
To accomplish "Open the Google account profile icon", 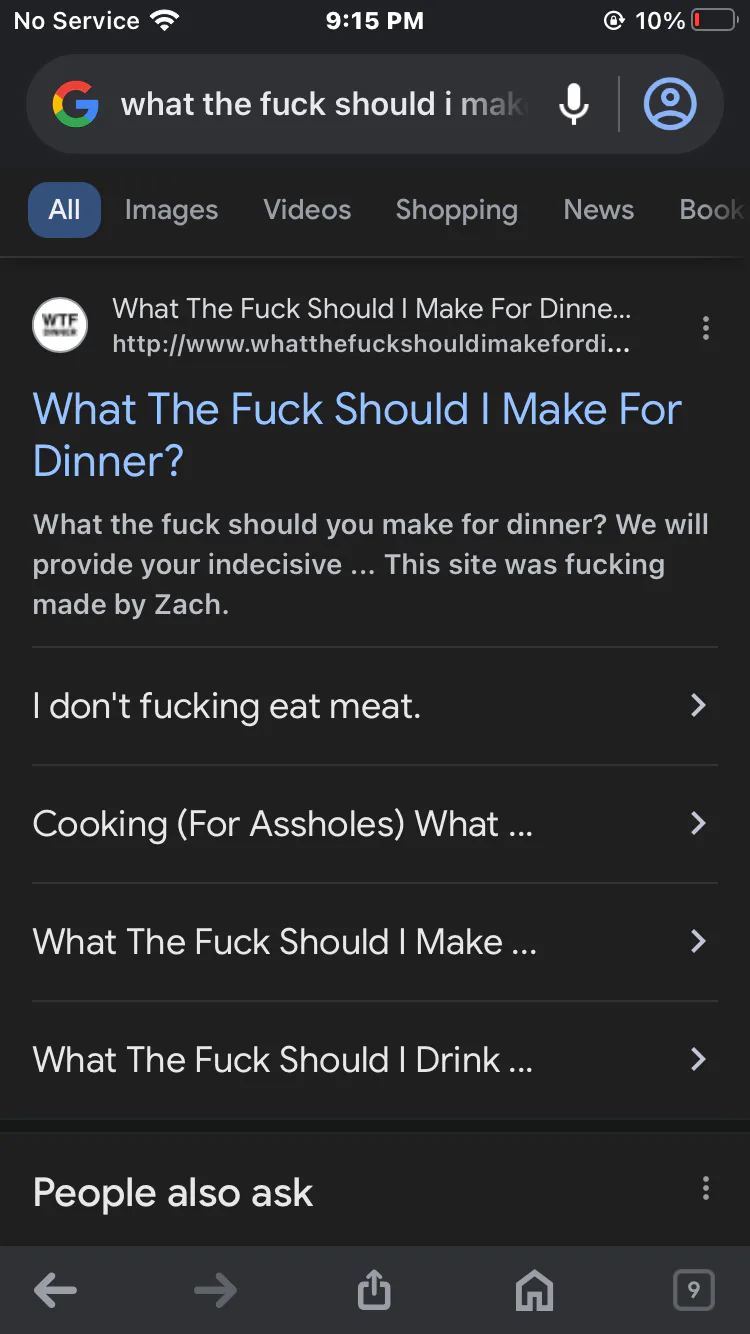I will [669, 104].
